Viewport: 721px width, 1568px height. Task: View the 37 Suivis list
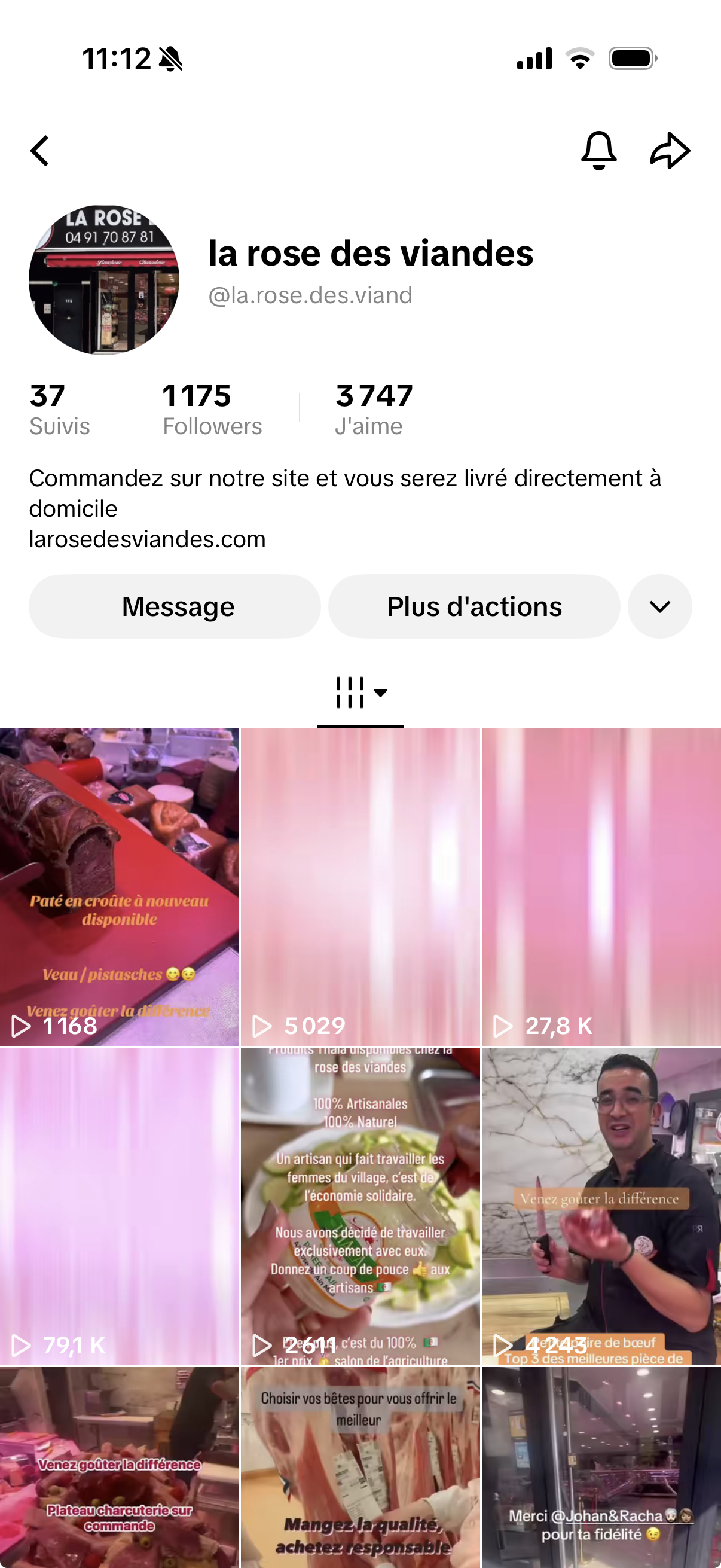pos(59,409)
